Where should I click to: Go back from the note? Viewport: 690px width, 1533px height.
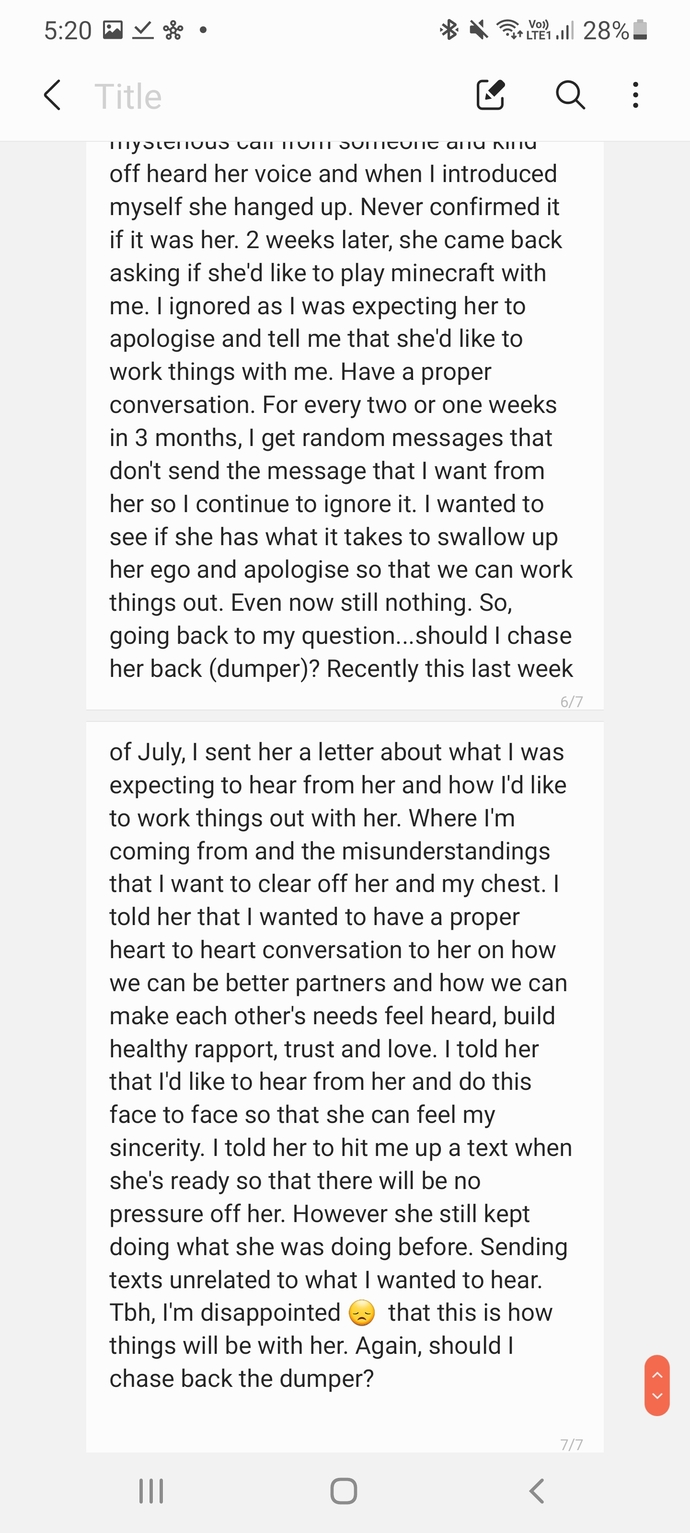pyautogui.click(x=53, y=96)
